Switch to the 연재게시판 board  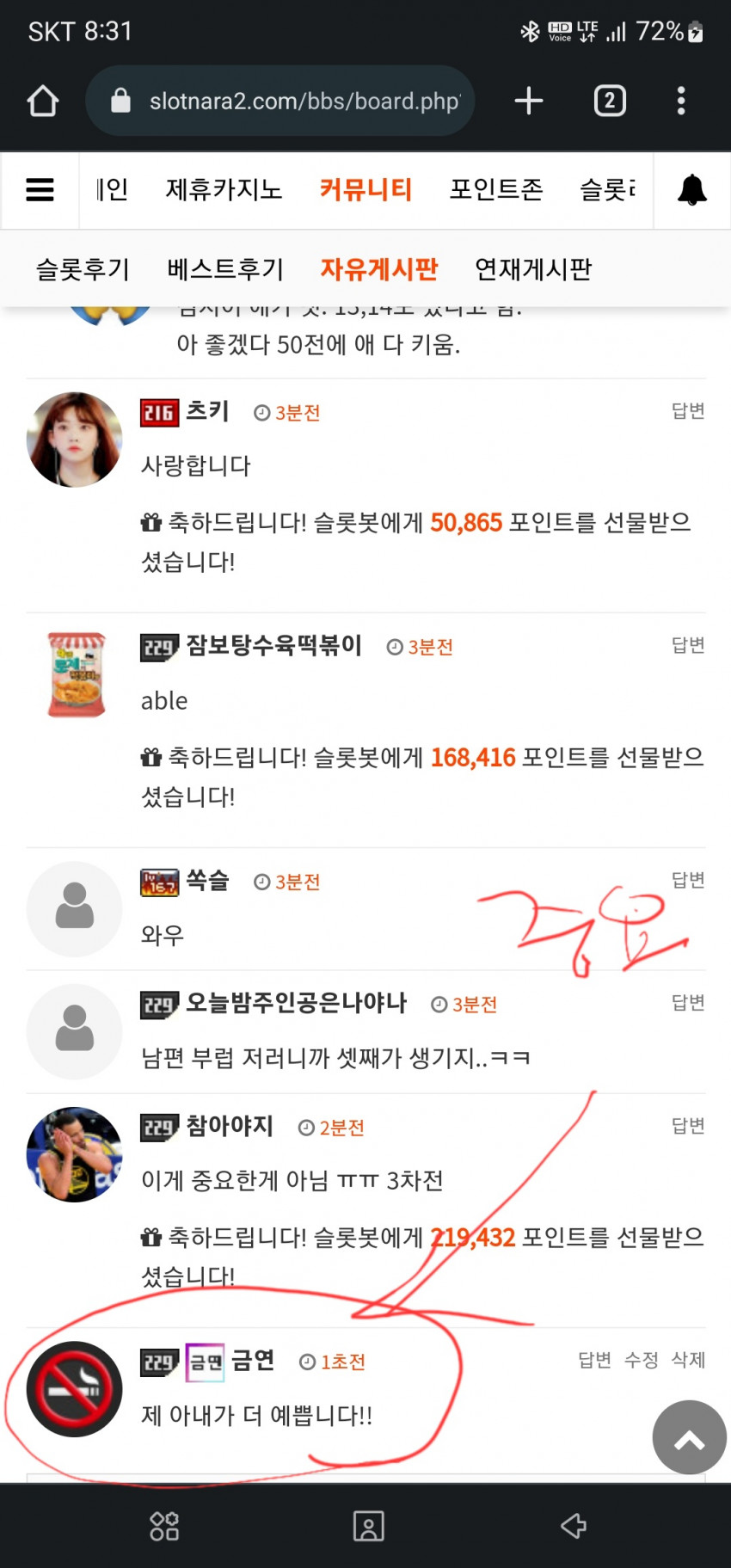[533, 269]
